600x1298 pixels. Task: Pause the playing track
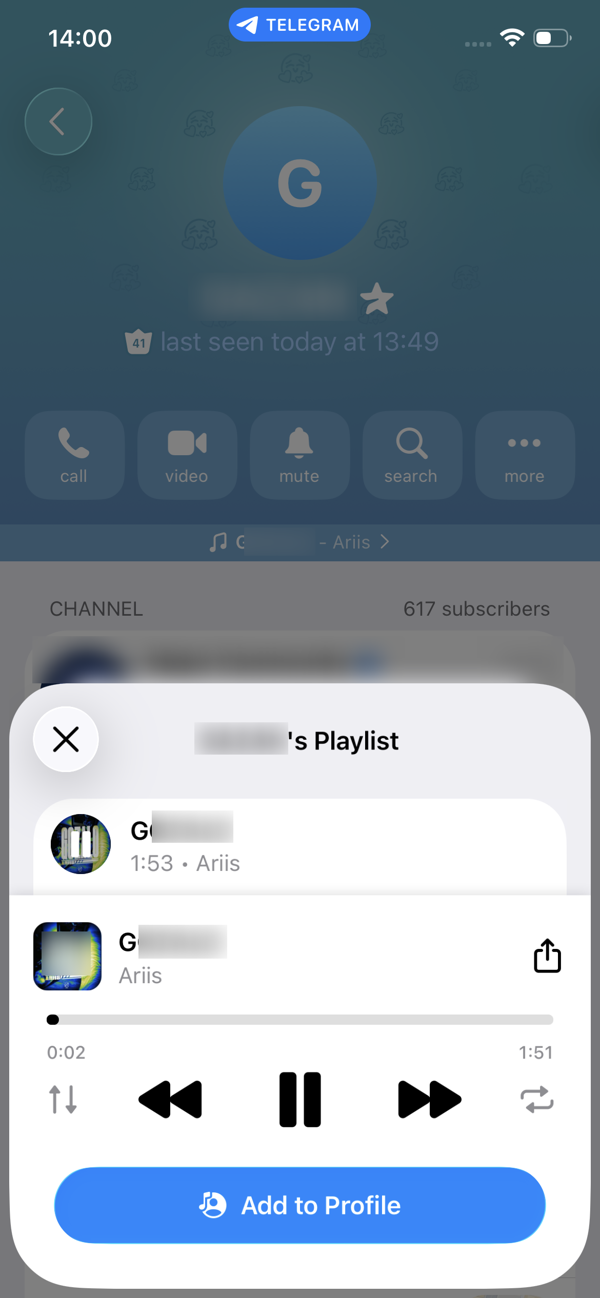point(300,1100)
